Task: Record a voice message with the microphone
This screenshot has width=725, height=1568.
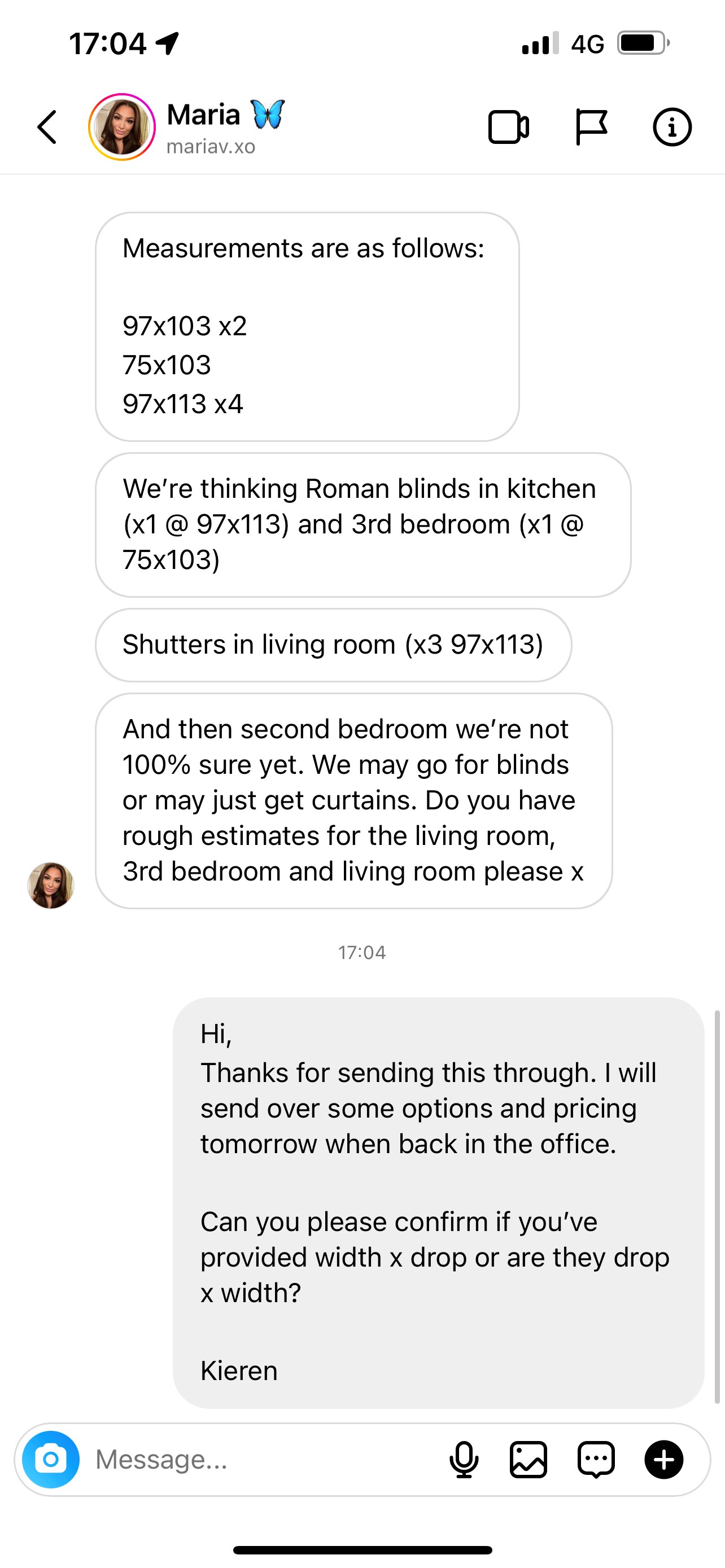Action: (x=464, y=1459)
